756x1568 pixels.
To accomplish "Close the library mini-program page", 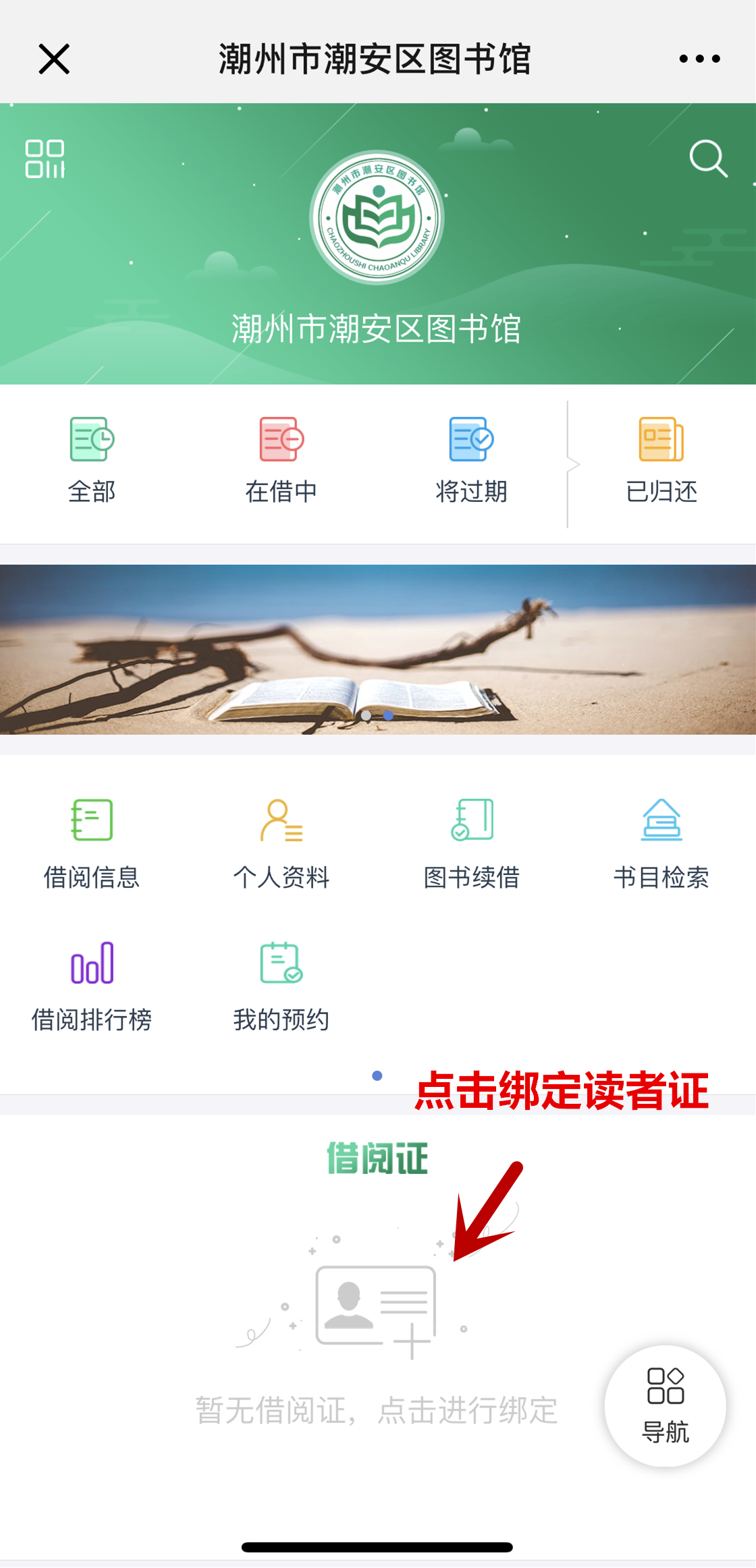I will tap(54, 59).
